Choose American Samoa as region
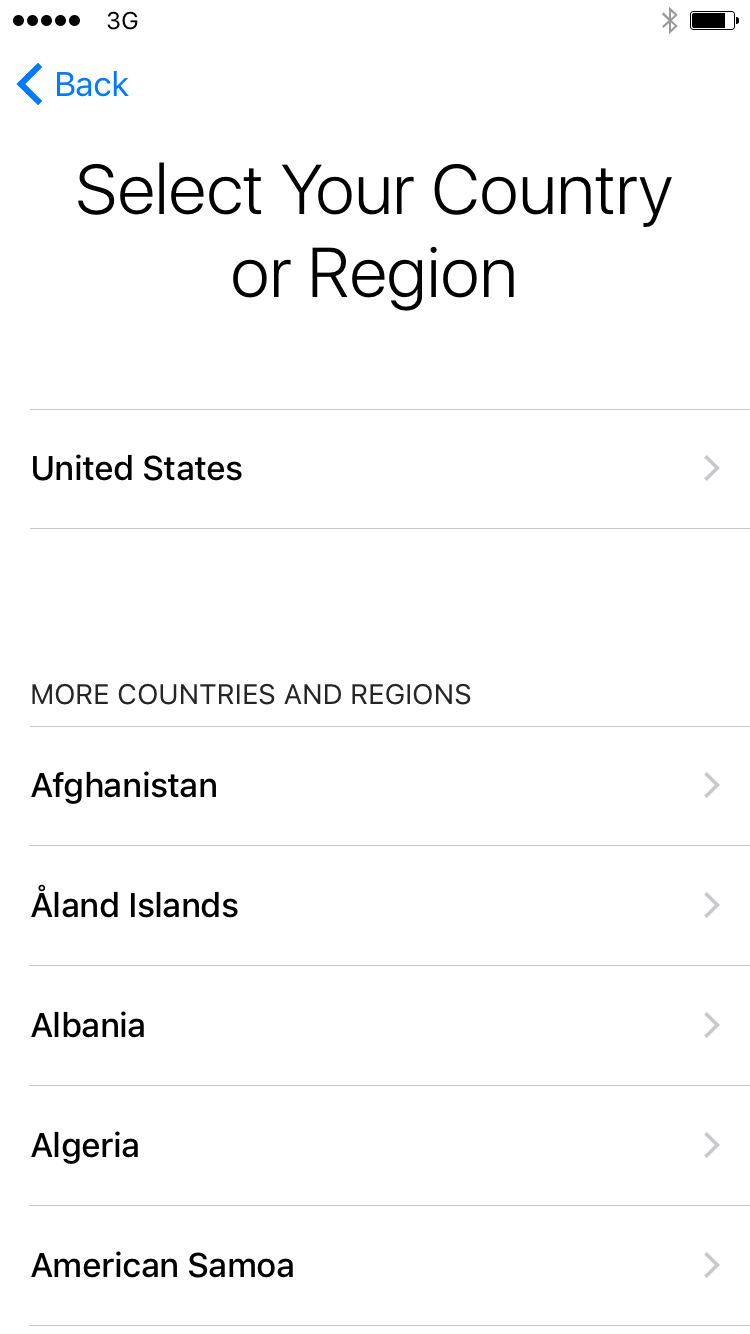 click(x=390, y=1266)
